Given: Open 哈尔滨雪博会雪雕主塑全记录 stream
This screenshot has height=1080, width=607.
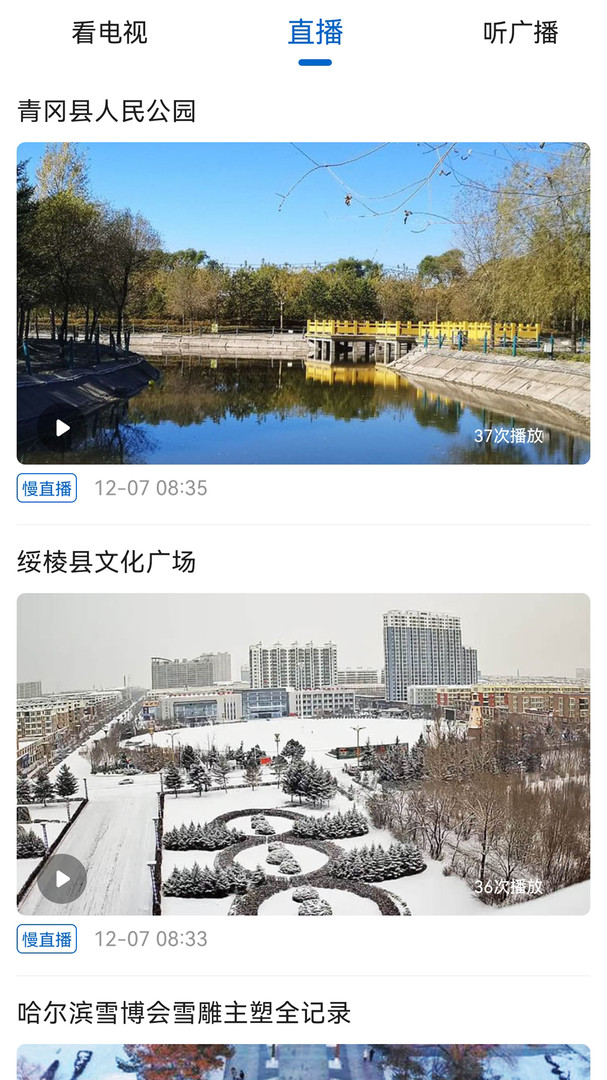Looking at the screenshot, I should (185, 1013).
